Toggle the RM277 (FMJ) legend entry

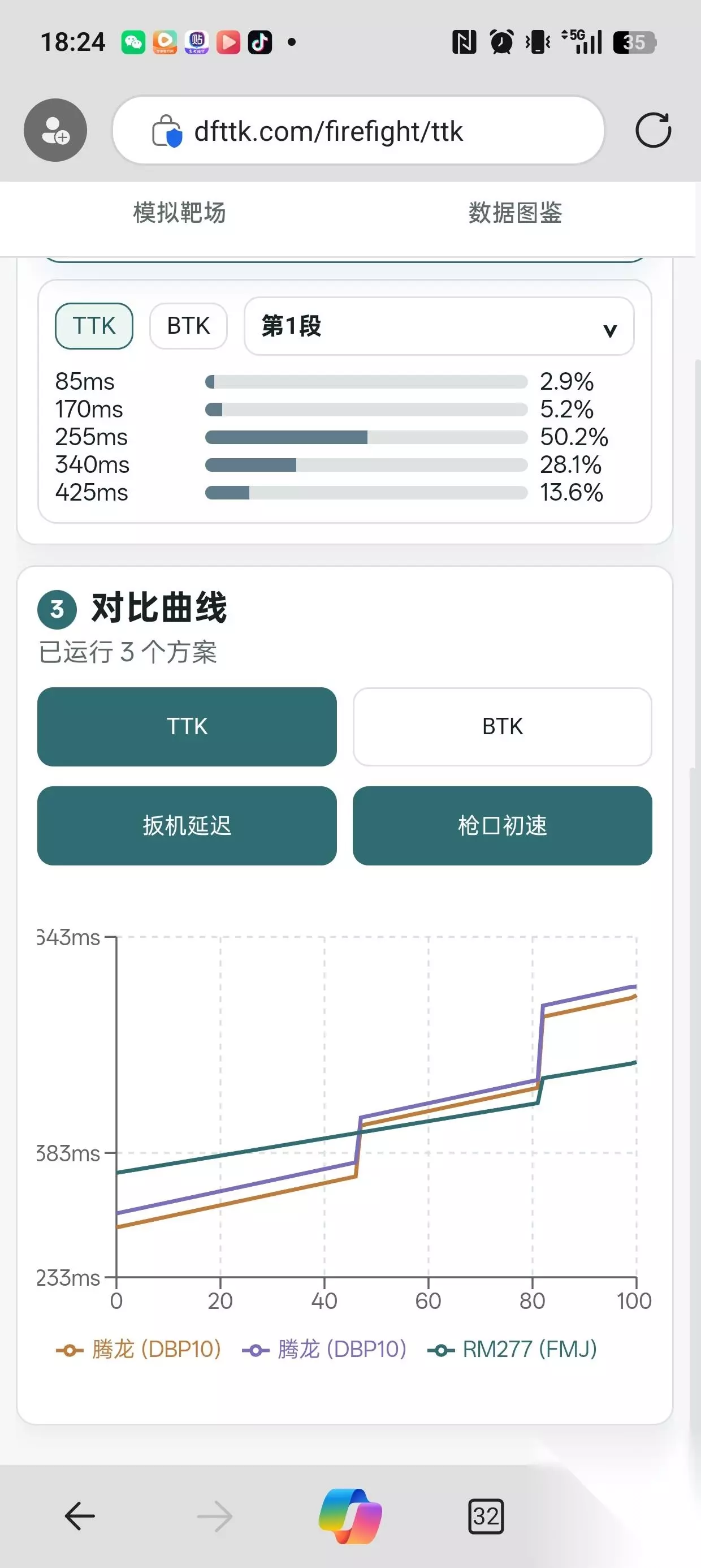point(512,1350)
